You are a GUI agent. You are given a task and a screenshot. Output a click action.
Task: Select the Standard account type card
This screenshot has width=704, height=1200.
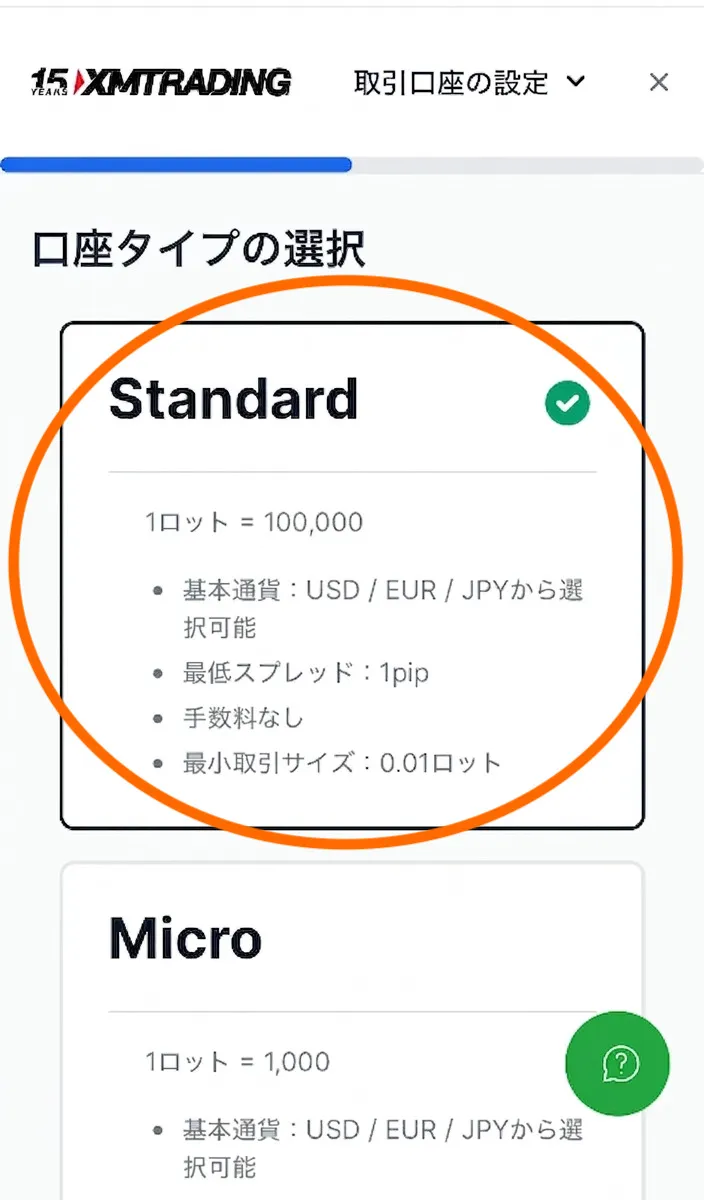pos(352,575)
